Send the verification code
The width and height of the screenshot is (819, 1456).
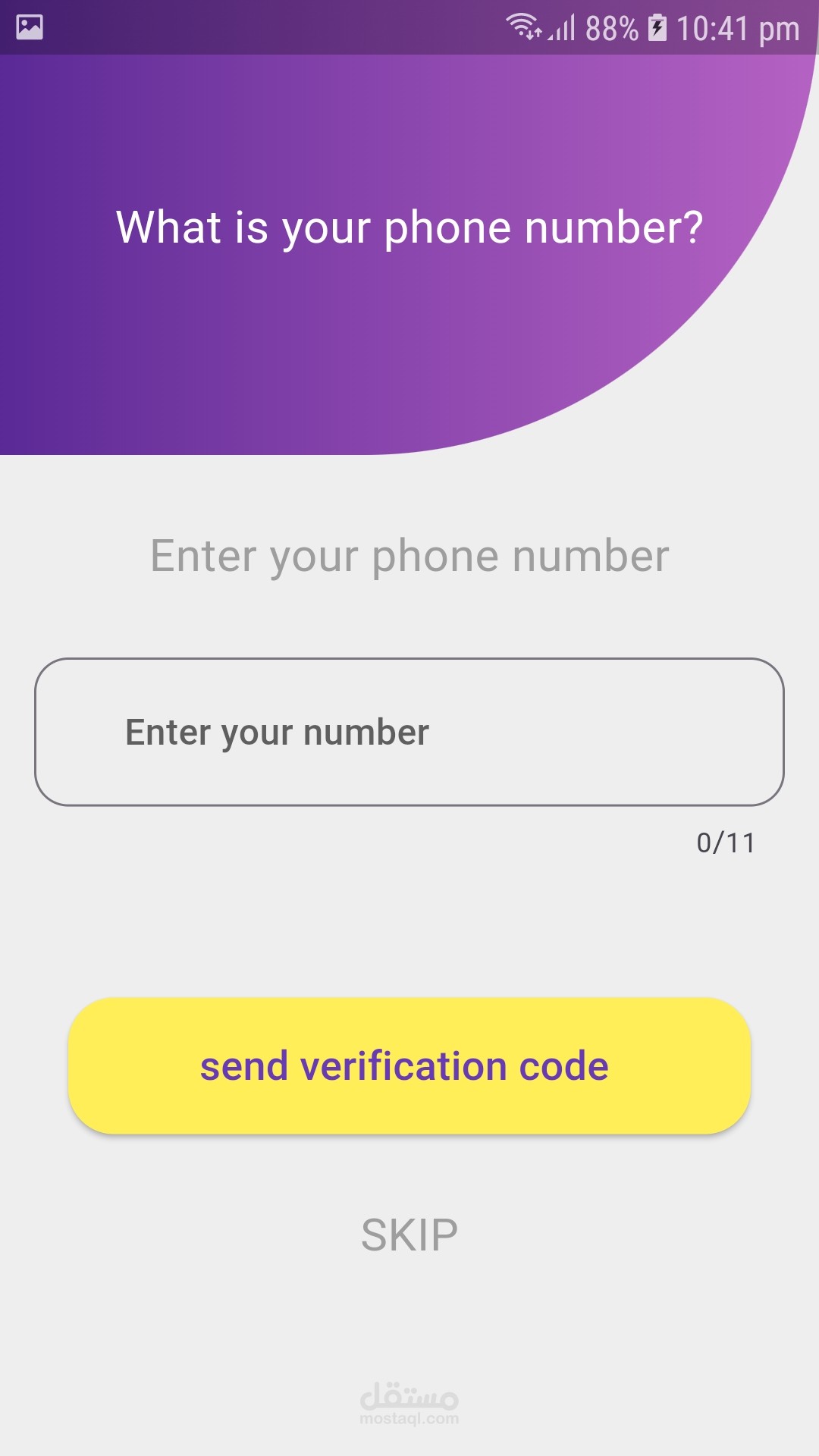click(409, 1065)
